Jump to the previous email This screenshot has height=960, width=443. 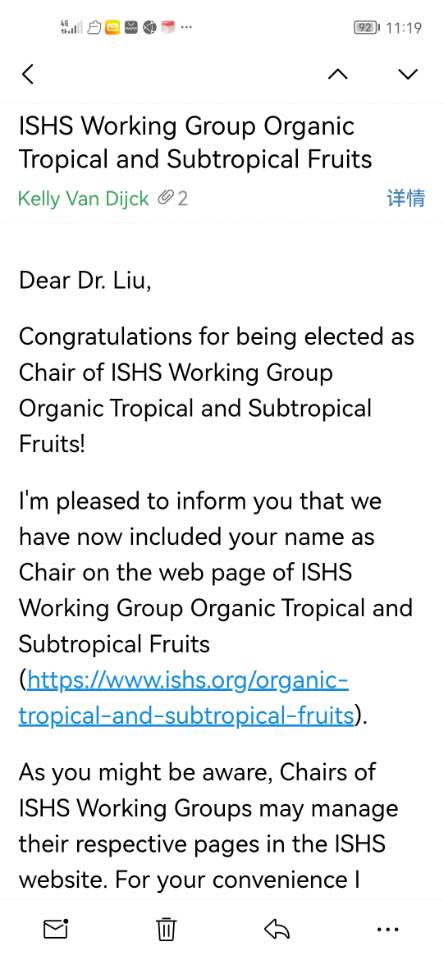coord(338,74)
